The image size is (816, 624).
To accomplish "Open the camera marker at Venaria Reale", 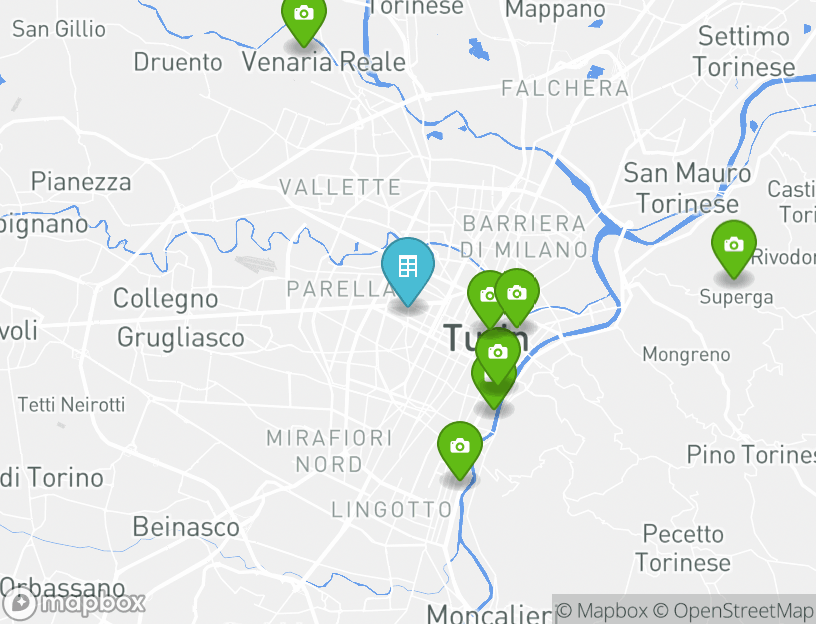I will point(303,15).
